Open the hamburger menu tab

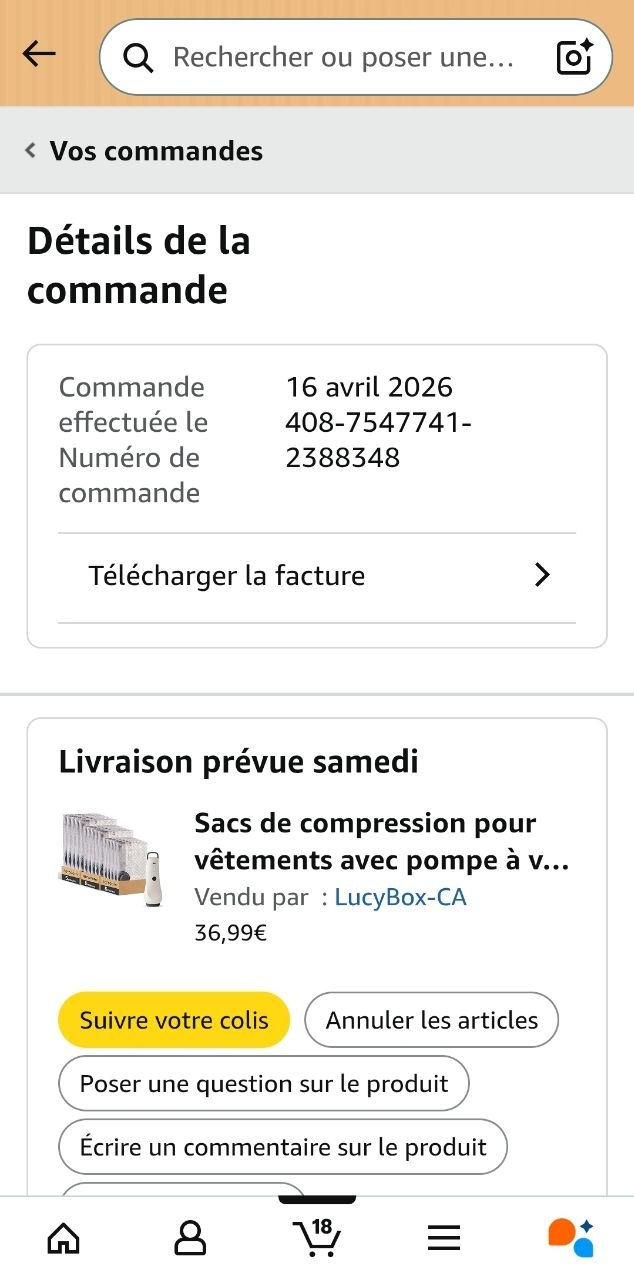pyautogui.click(x=444, y=1238)
